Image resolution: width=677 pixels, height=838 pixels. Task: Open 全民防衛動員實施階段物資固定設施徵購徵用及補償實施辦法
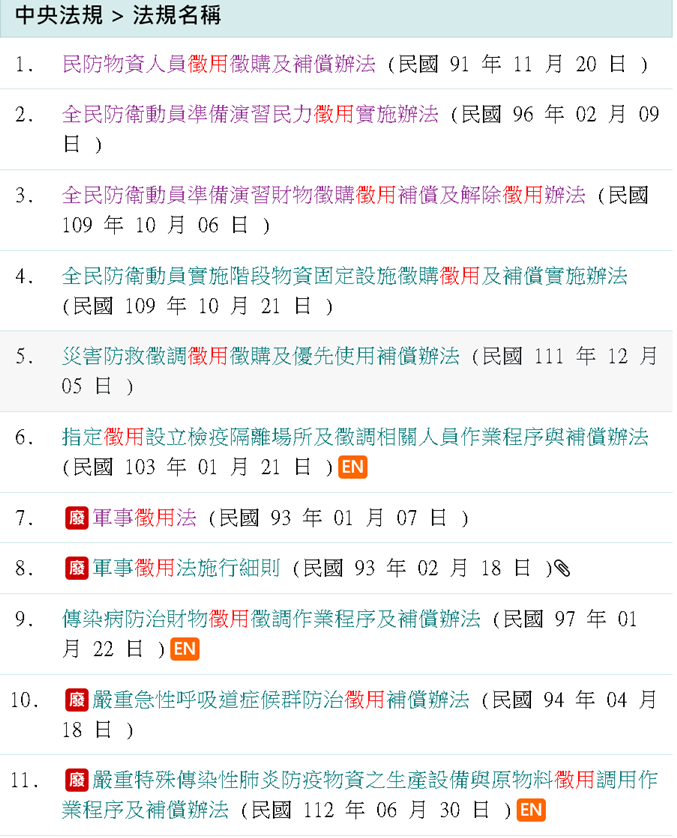coord(344,276)
